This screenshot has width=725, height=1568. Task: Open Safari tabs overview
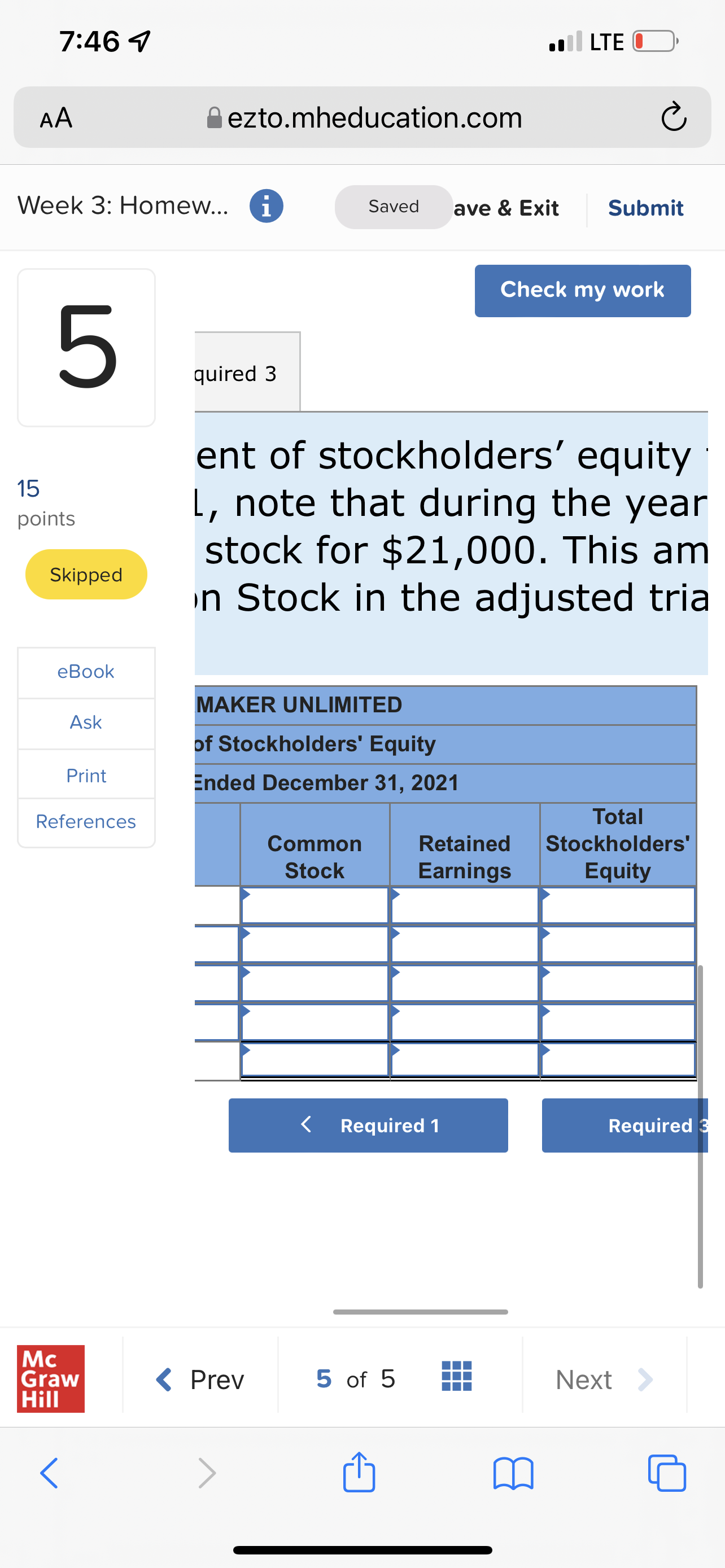click(x=667, y=1473)
